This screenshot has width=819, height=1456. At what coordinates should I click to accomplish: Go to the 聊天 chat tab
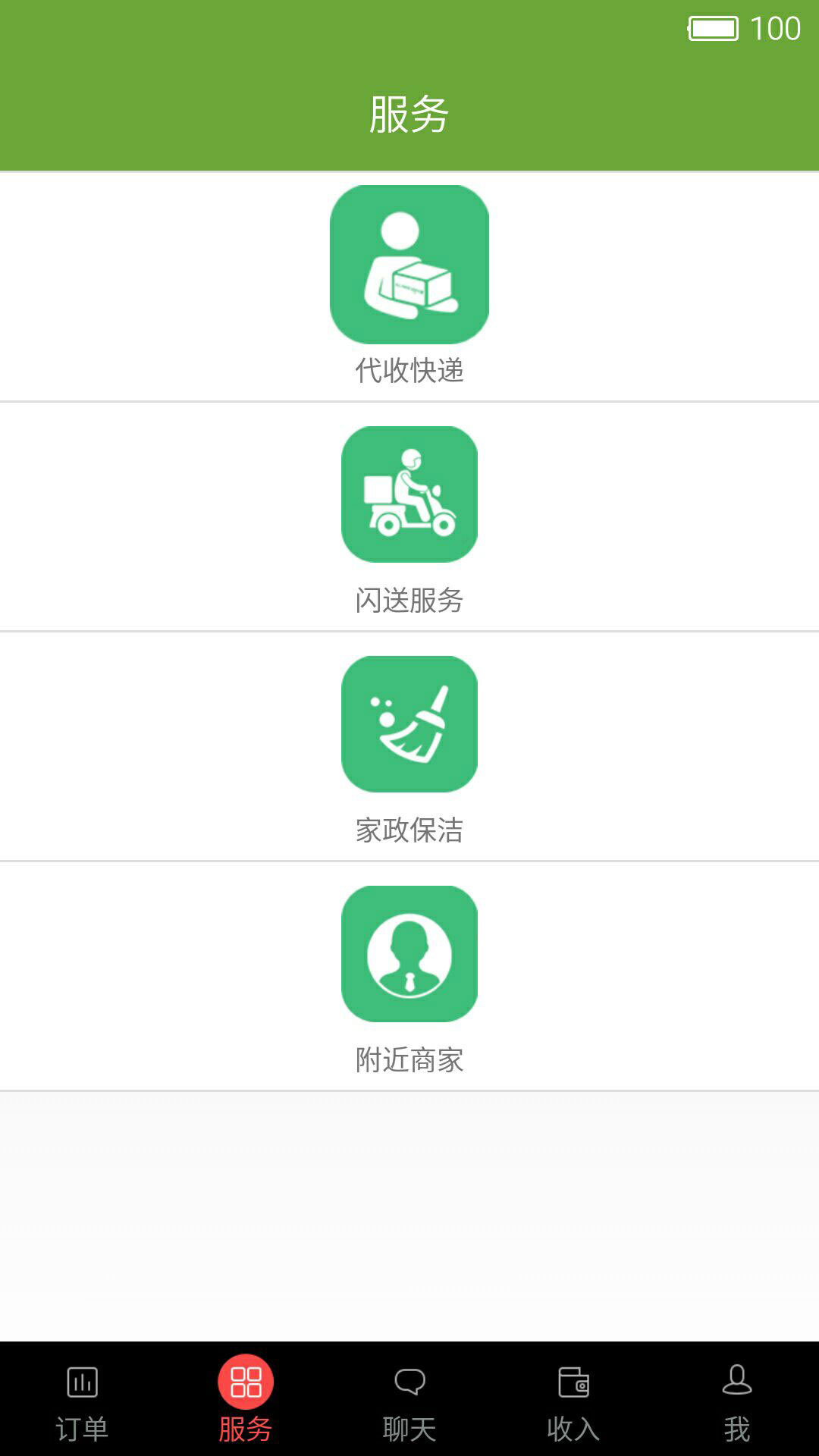tap(409, 1400)
